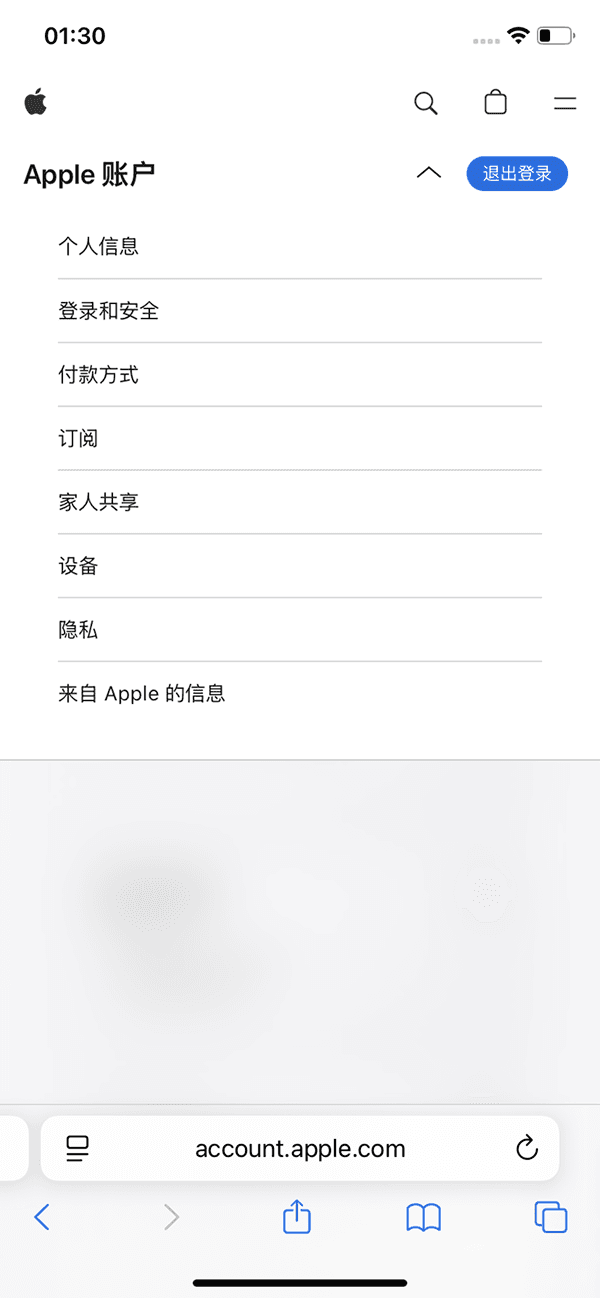Select 订阅 in the account menu
This screenshot has width=600, height=1298.
coord(78,438)
